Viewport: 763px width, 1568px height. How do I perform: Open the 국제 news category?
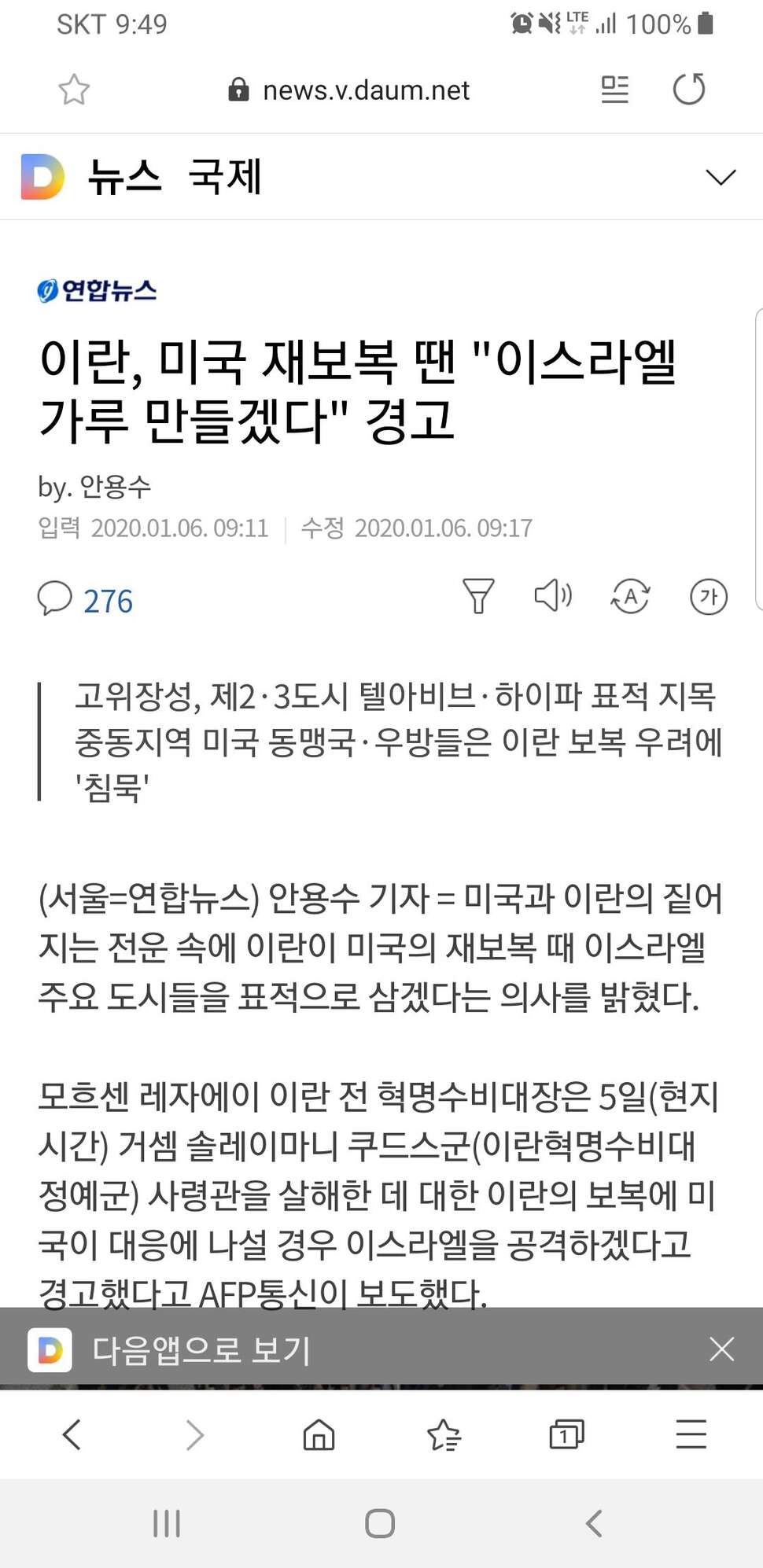(x=224, y=176)
